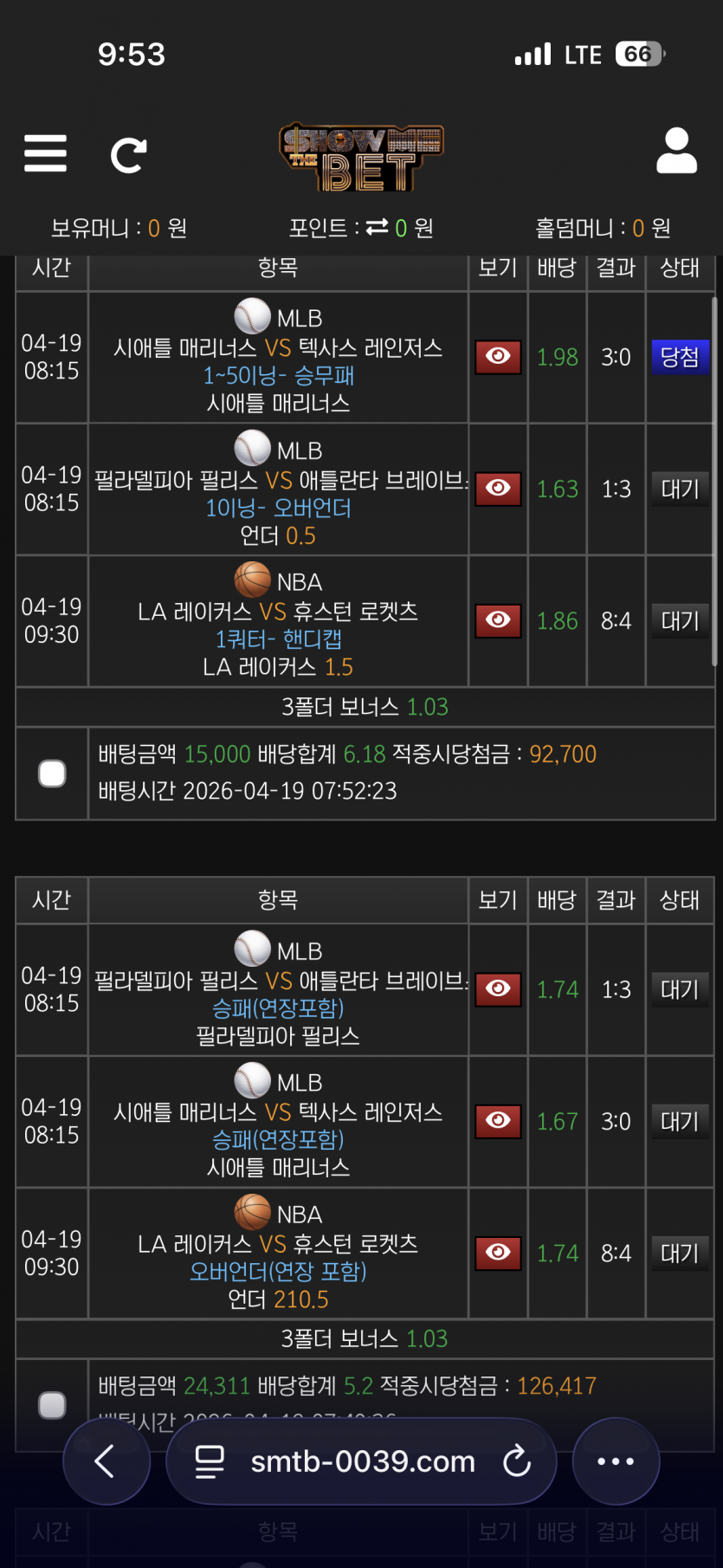View details of 1~5이닝 승무패 Seattle bet

[498, 357]
